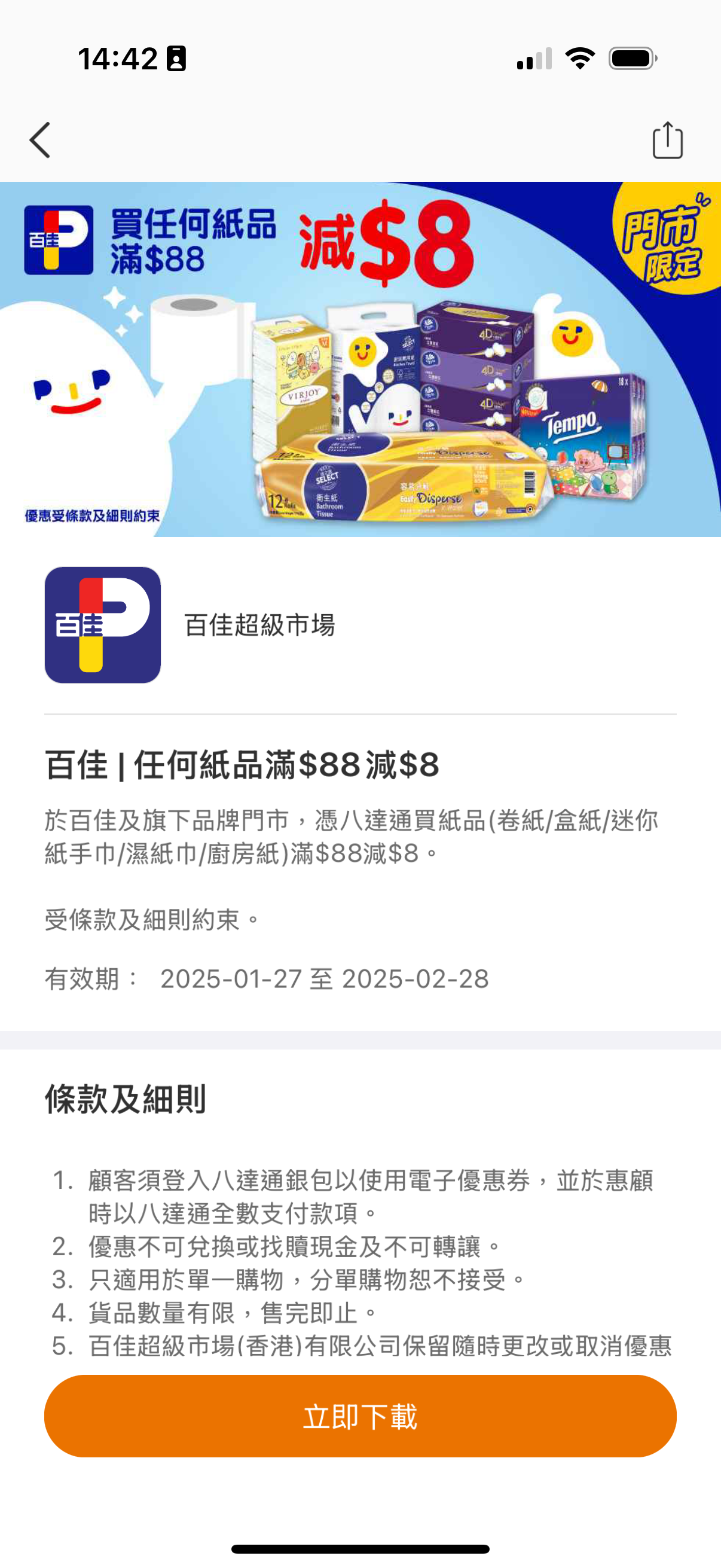The height and width of the screenshot is (1568, 721).
Task: Go back using the top-left arrow
Action: point(40,140)
